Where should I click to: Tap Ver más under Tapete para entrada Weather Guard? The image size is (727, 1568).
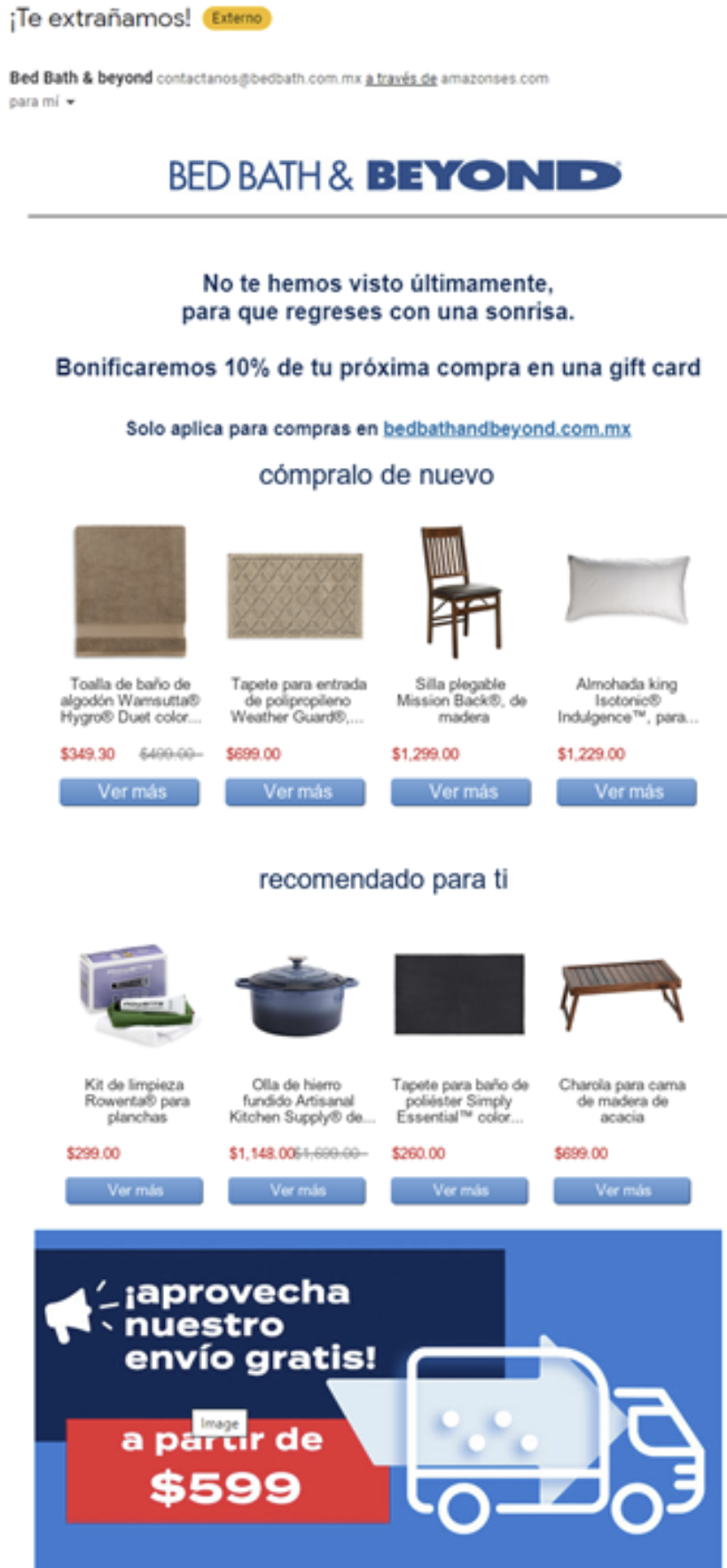tap(295, 792)
